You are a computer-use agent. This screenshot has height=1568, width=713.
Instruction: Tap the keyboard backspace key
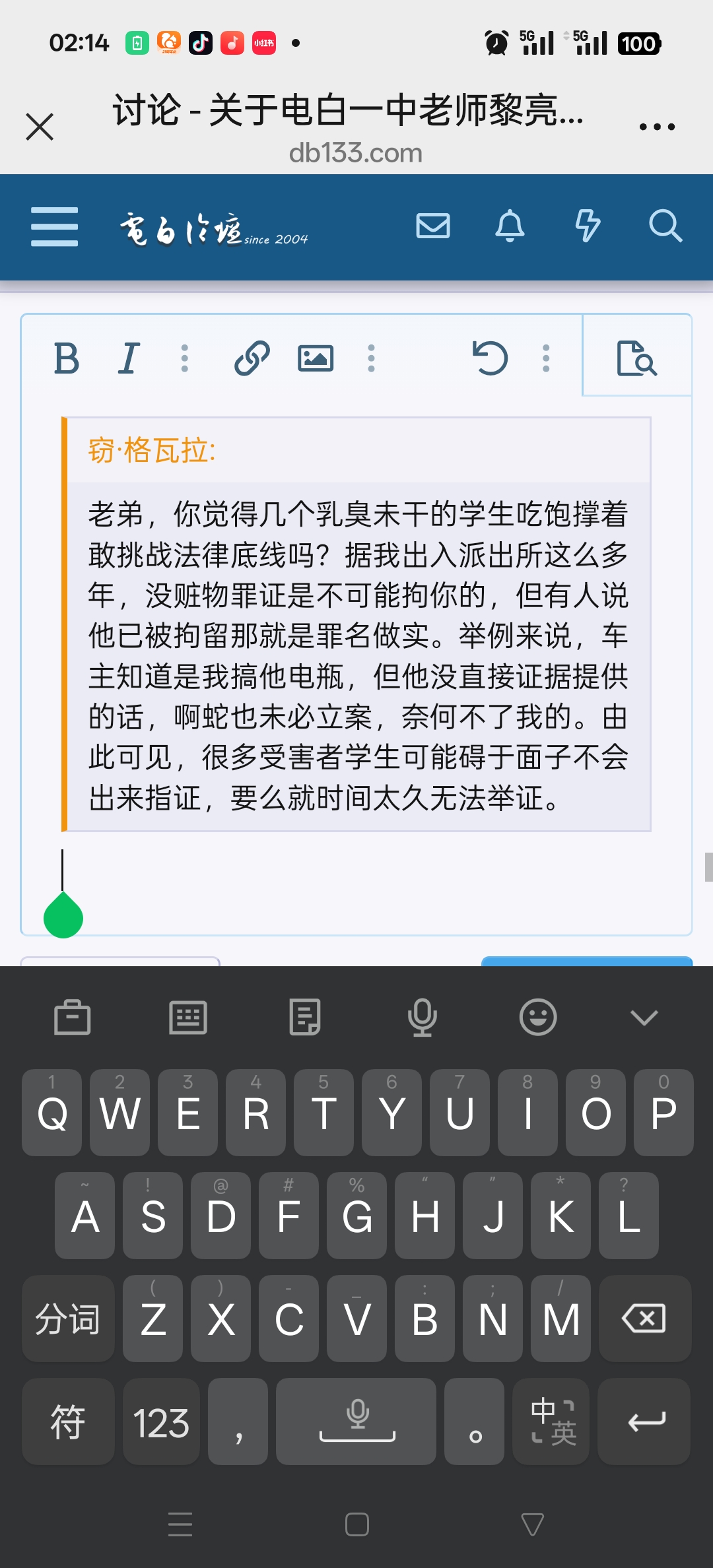coord(644,1319)
